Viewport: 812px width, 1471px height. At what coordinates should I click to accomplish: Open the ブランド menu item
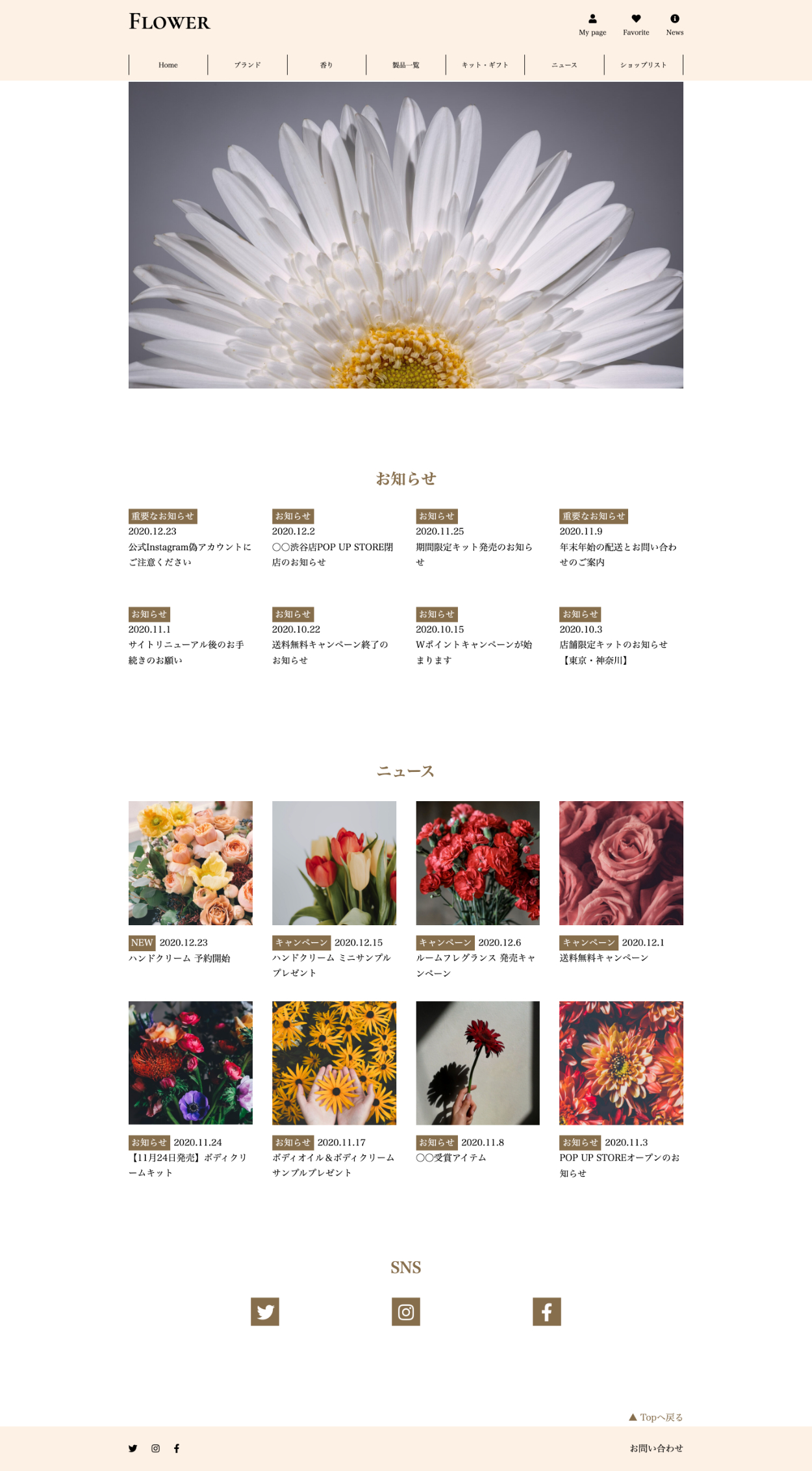tap(247, 65)
